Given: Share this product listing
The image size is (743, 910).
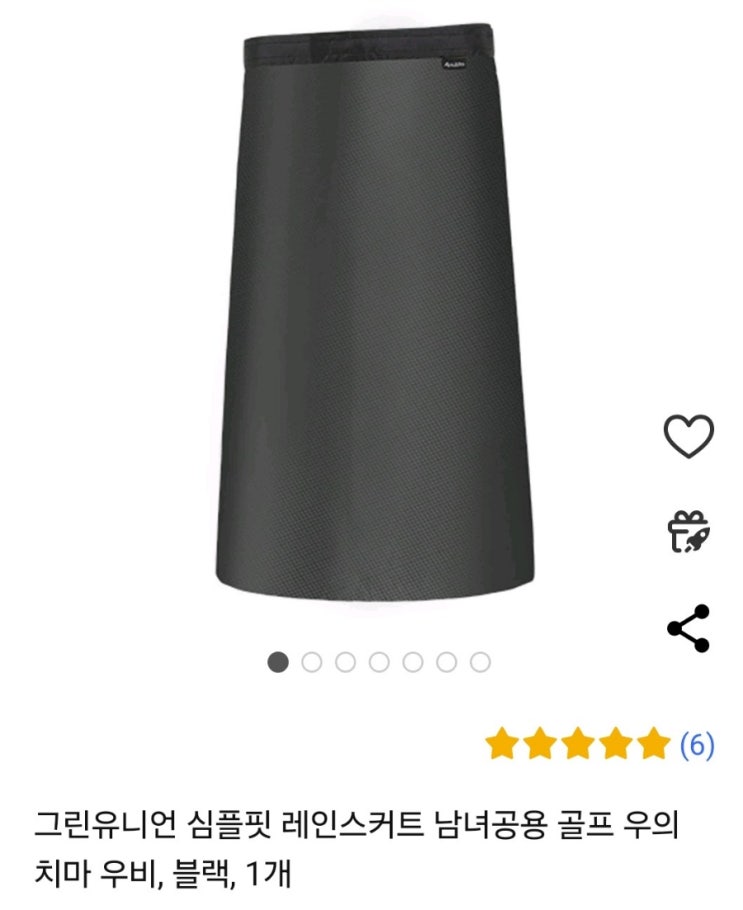Looking at the screenshot, I should tap(688, 628).
